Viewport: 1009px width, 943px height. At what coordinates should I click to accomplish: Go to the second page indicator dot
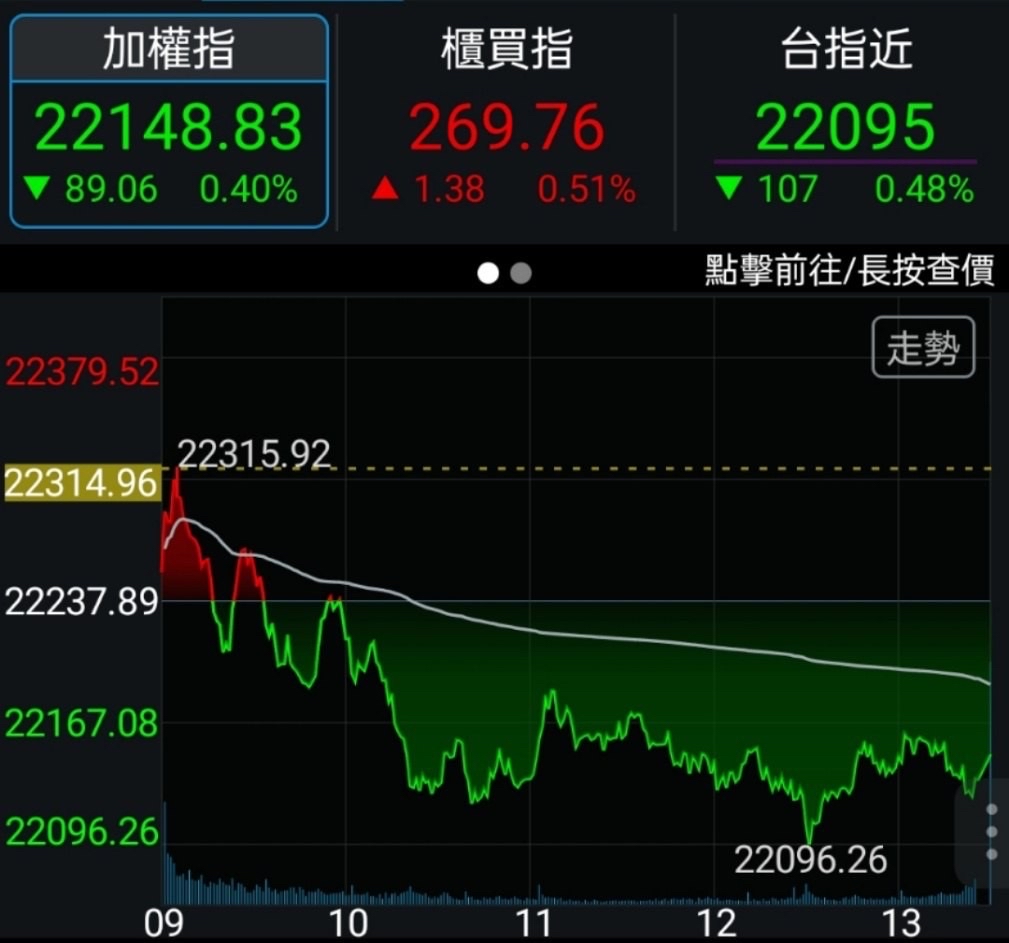[521, 273]
